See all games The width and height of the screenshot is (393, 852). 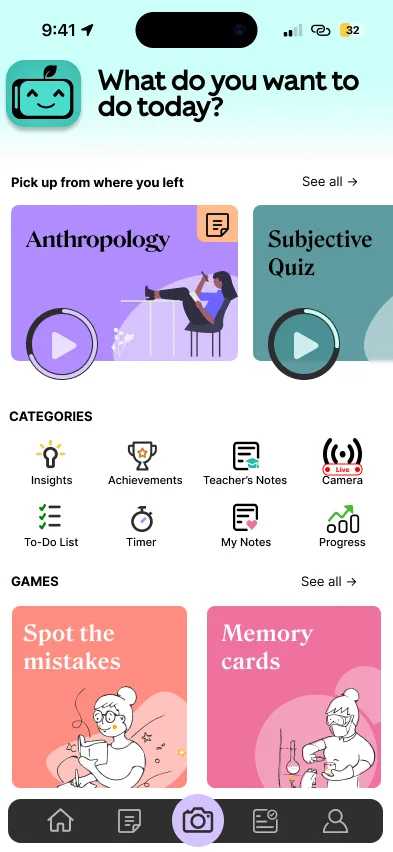tap(329, 581)
